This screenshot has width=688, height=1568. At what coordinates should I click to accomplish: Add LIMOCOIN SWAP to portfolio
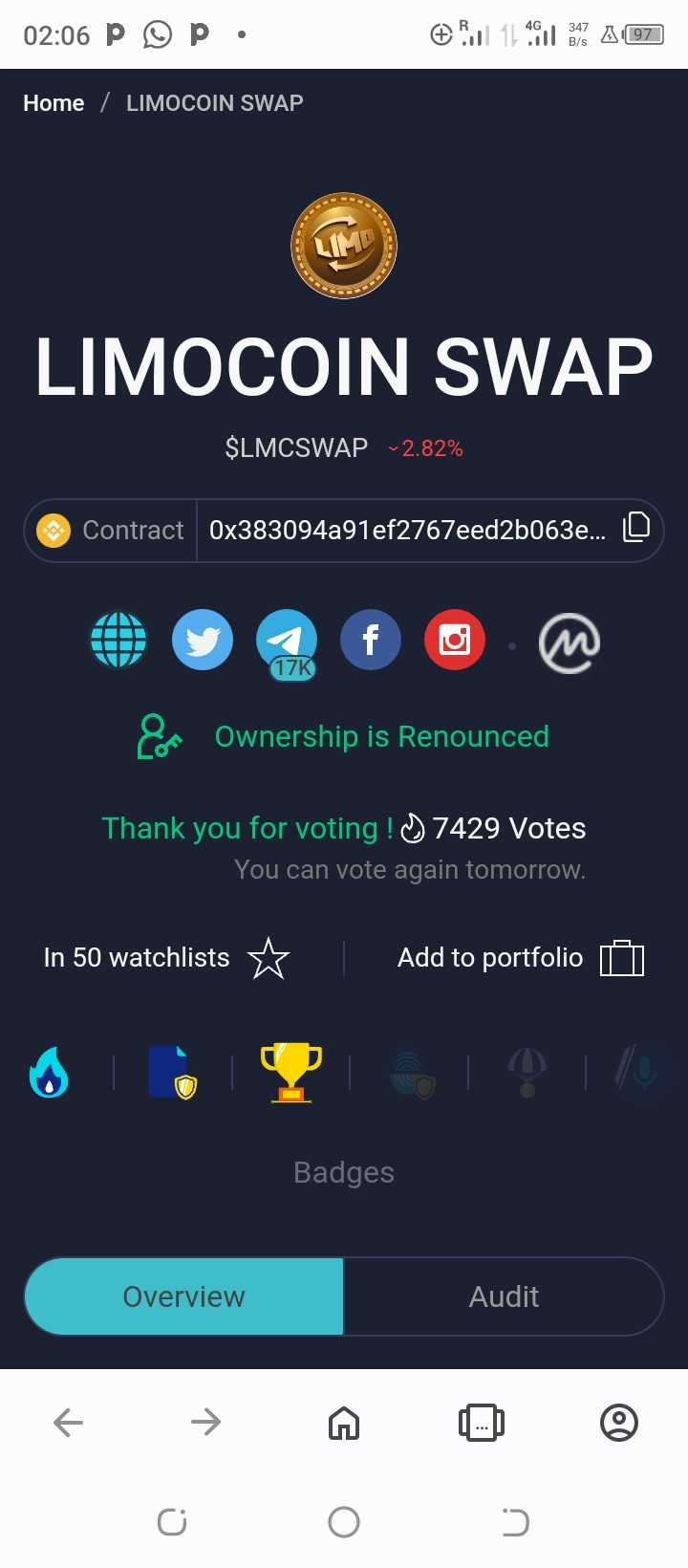622,958
